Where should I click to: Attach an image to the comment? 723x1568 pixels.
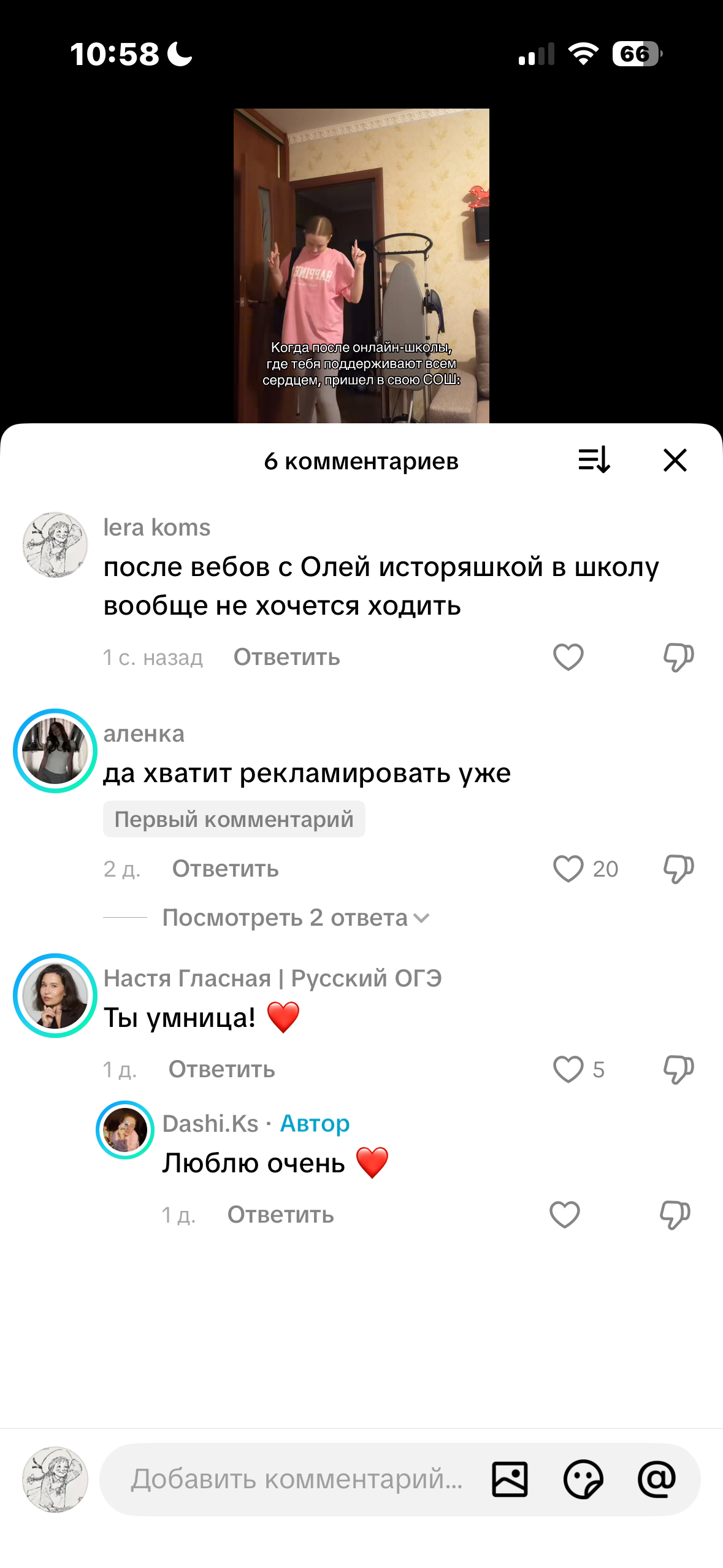(510, 1479)
